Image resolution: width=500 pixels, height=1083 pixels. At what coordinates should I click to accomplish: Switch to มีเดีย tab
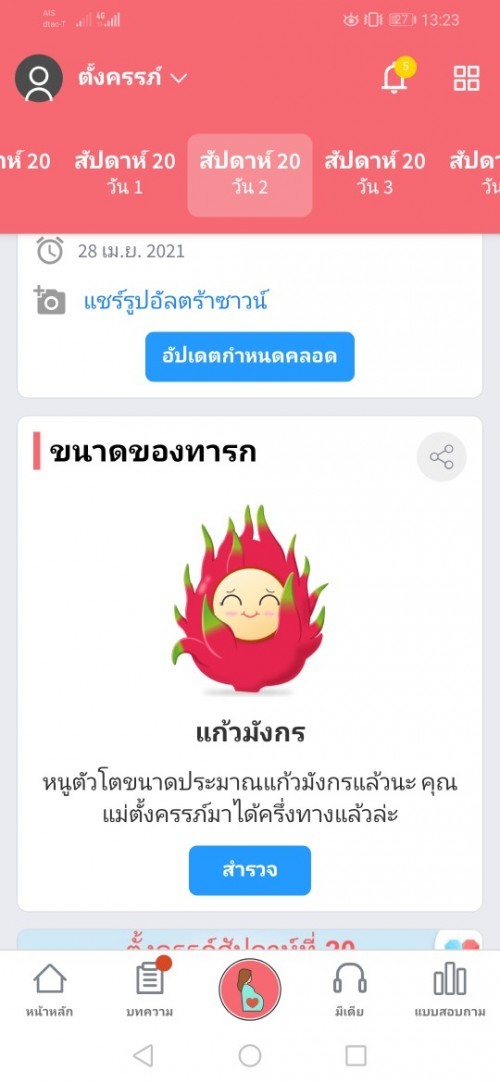click(x=349, y=990)
